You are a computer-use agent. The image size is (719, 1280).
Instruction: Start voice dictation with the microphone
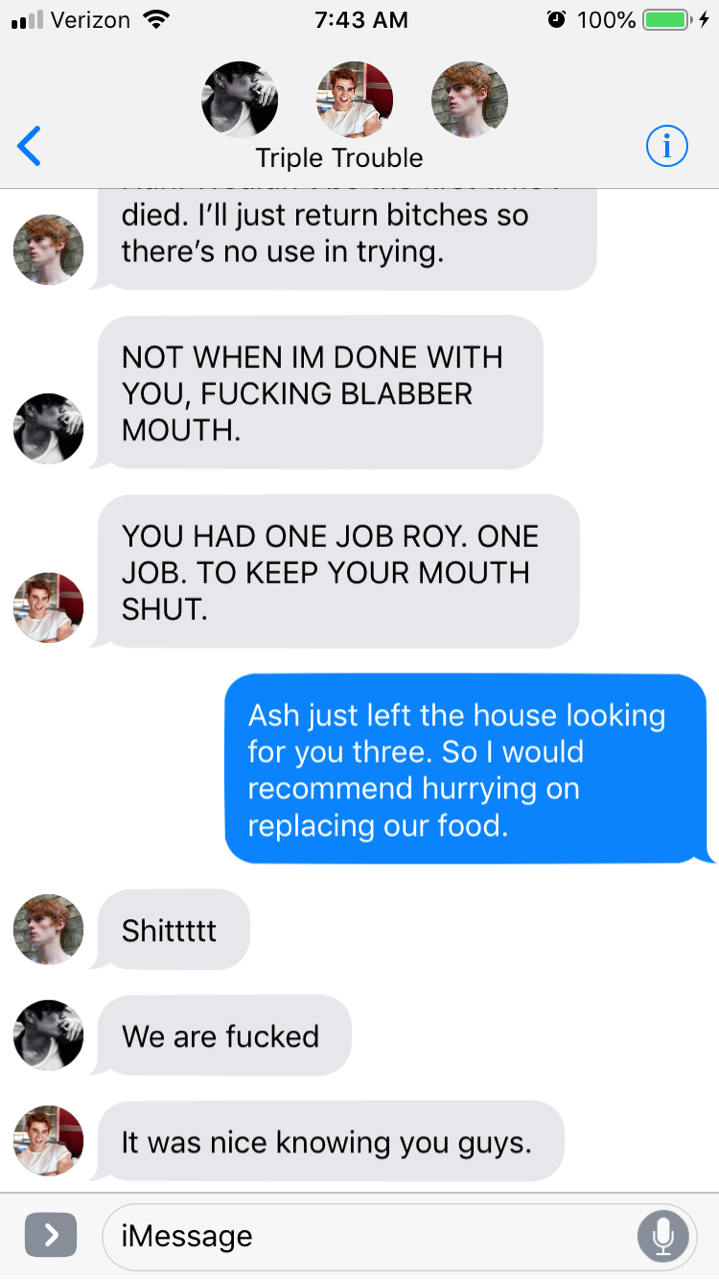point(662,1236)
